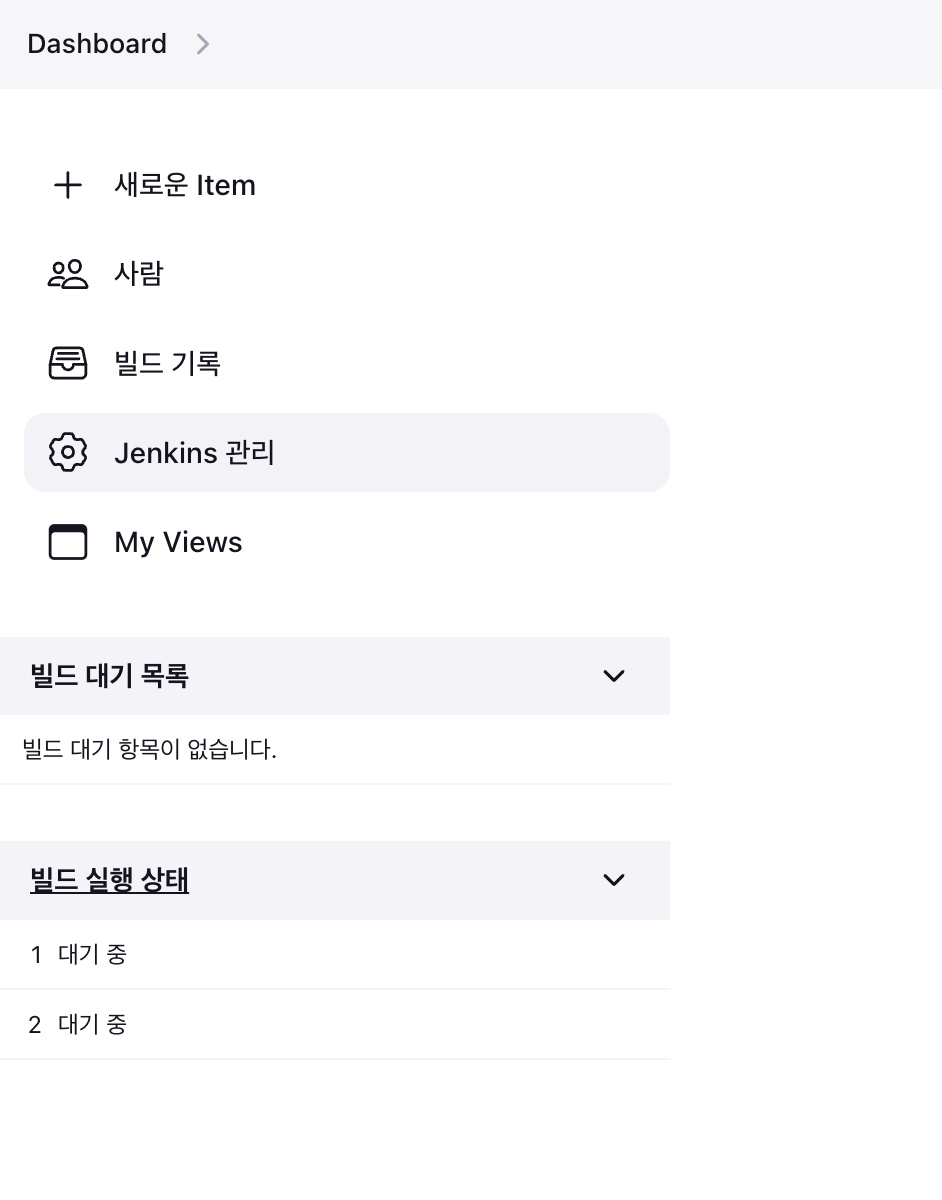Collapse the 빌드 대기 목록 section
Screen dimensions: 942x1200
(614, 676)
